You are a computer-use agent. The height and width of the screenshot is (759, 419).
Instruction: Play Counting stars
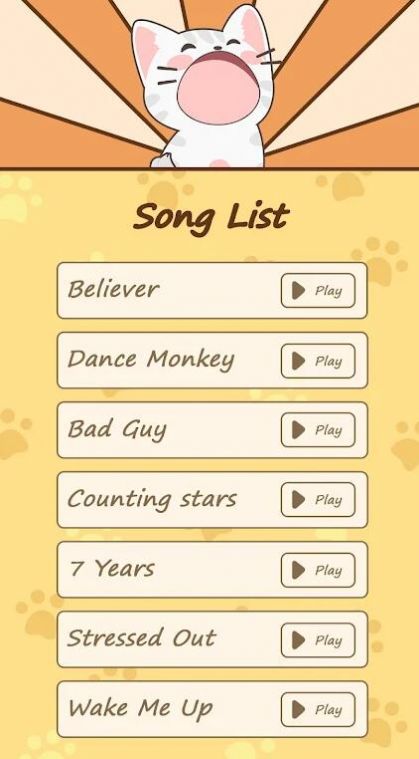click(x=318, y=500)
